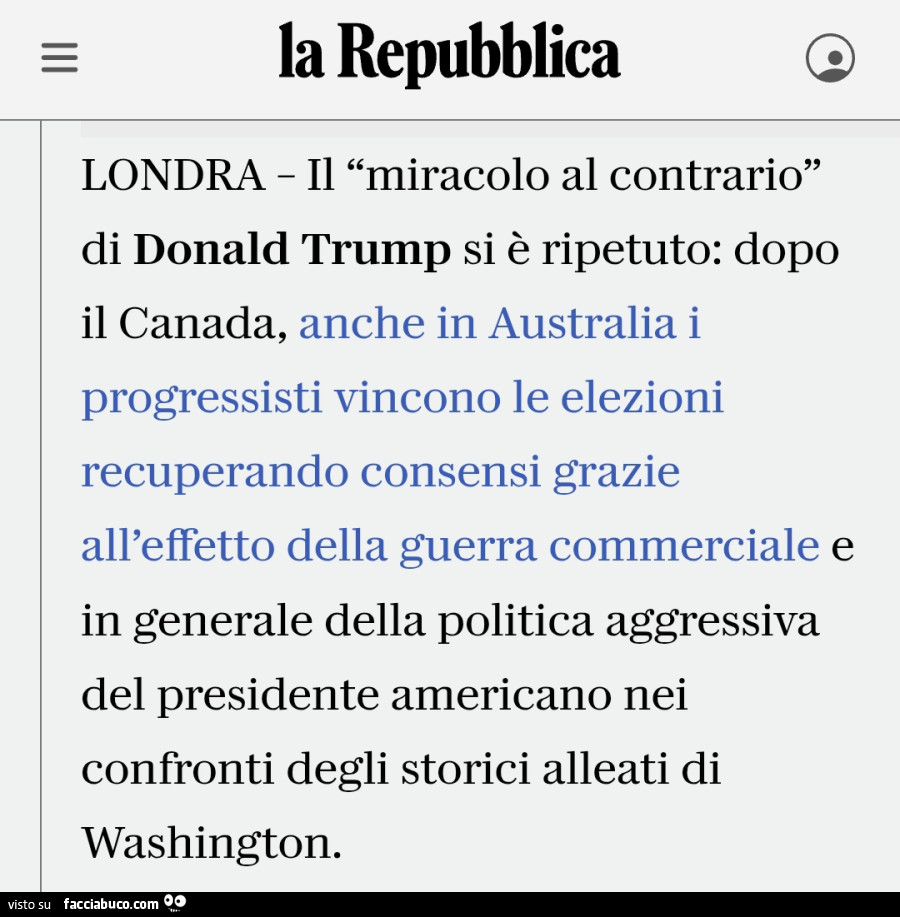Open the user account profile icon
The width and height of the screenshot is (900, 917).
830,58
